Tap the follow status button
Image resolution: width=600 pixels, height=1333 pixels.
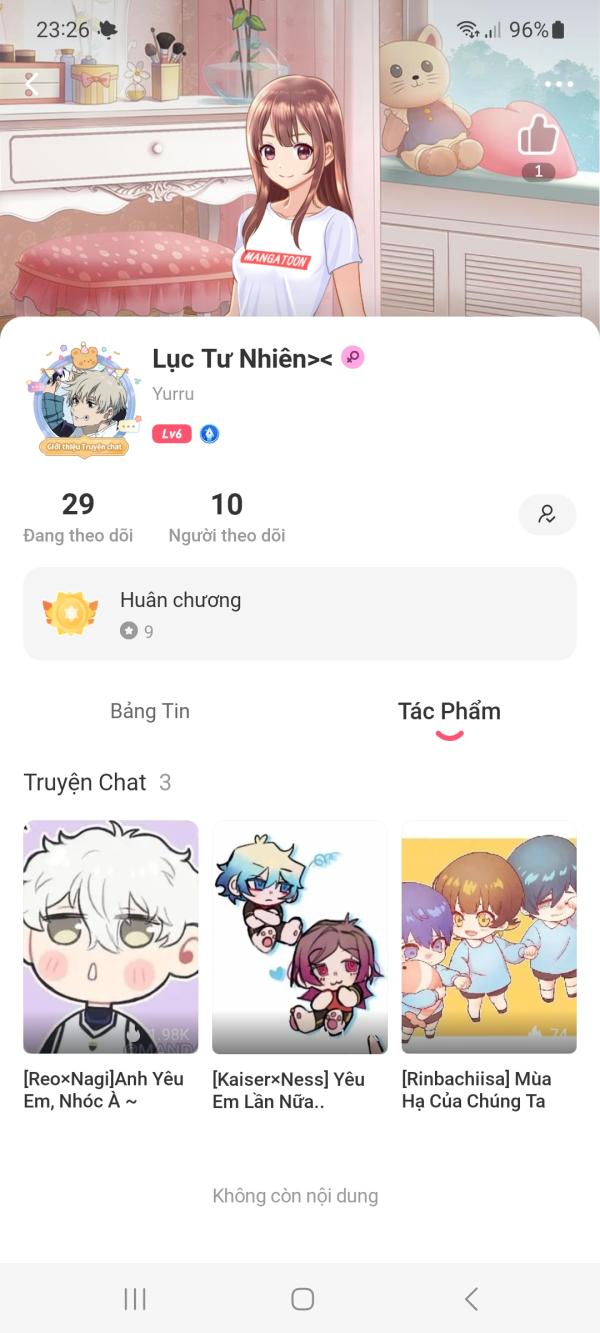point(547,514)
